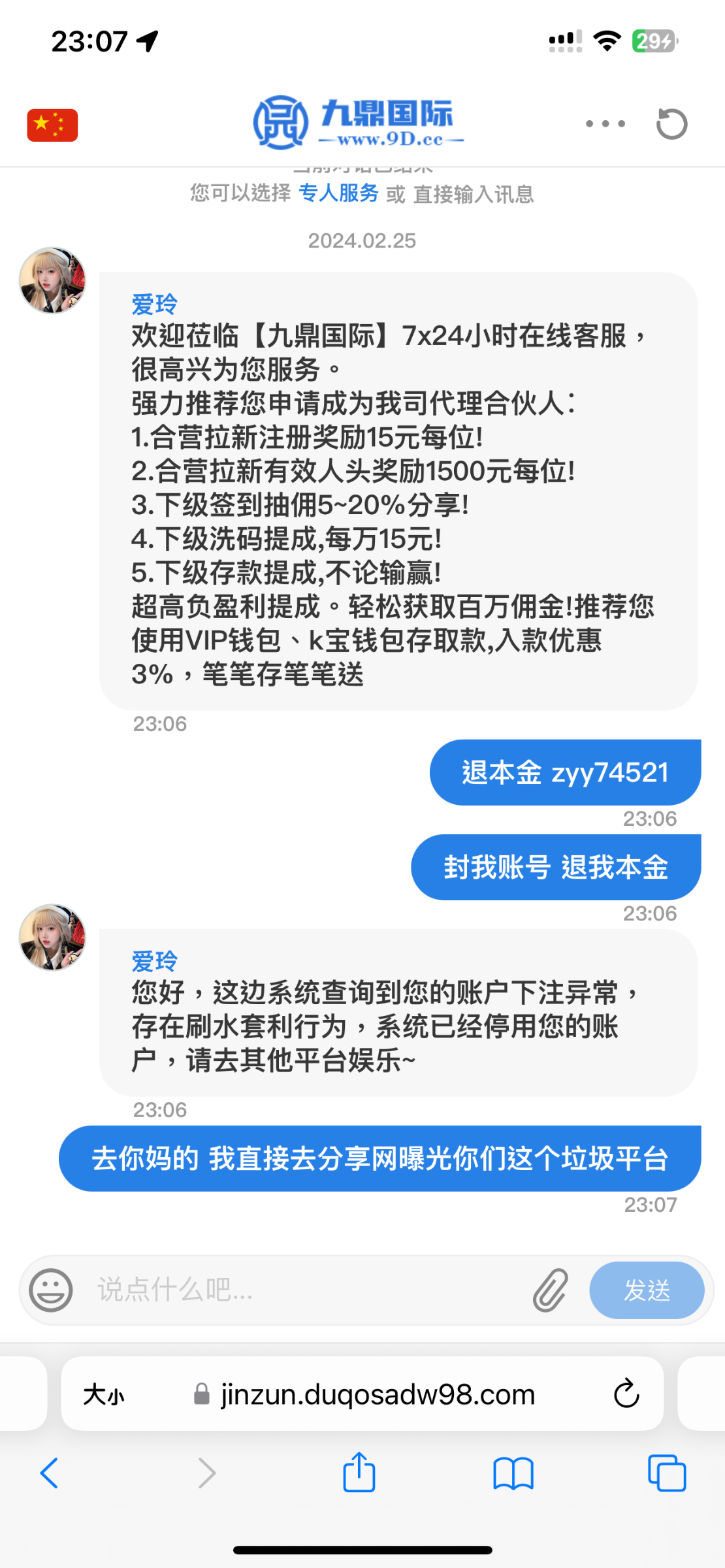Tap the 专人服务 link

[338, 194]
